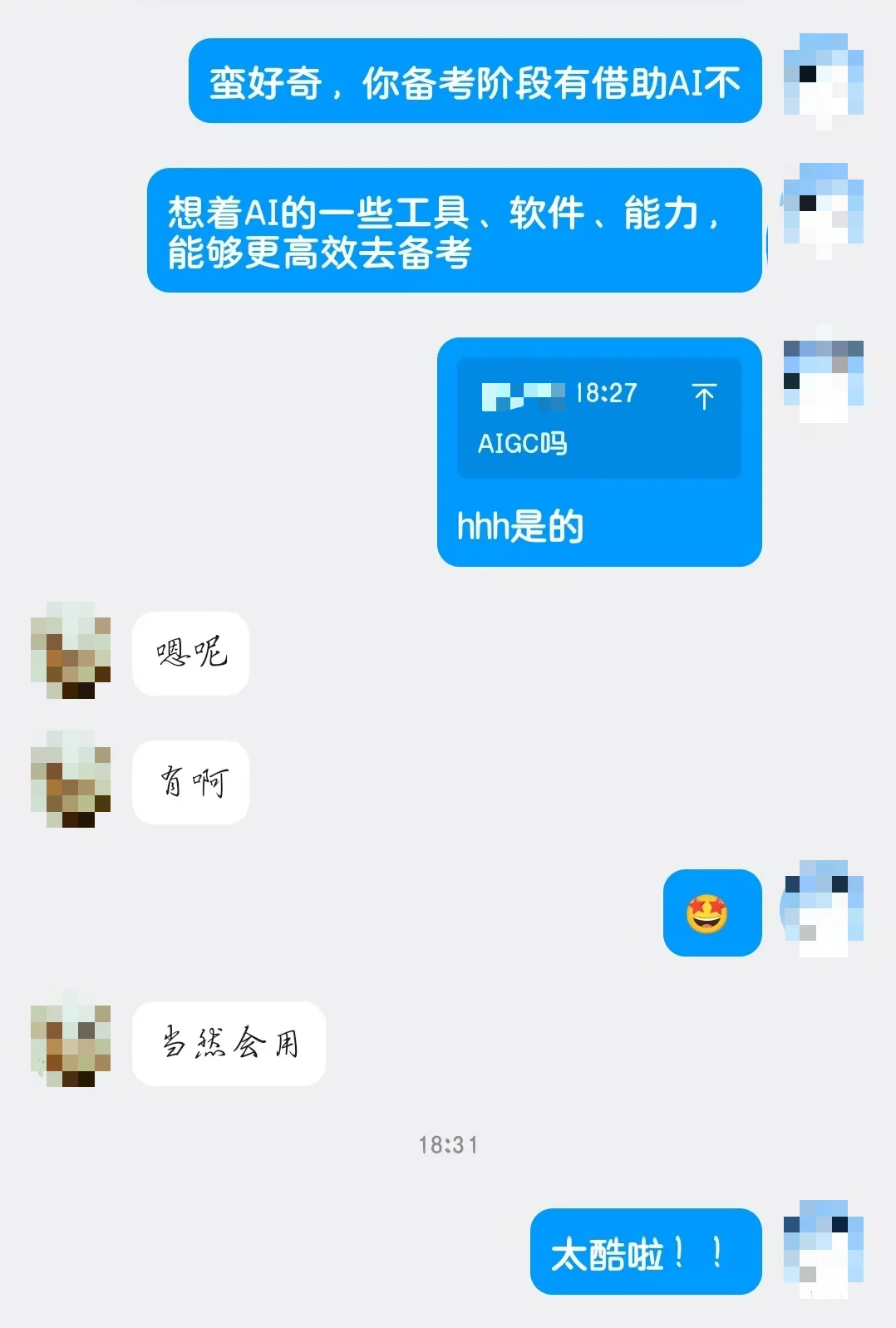Open the quoted "AIGC吗" reply card
Image resolution: width=896 pixels, height=1328 pixels.
coord(600,416)
